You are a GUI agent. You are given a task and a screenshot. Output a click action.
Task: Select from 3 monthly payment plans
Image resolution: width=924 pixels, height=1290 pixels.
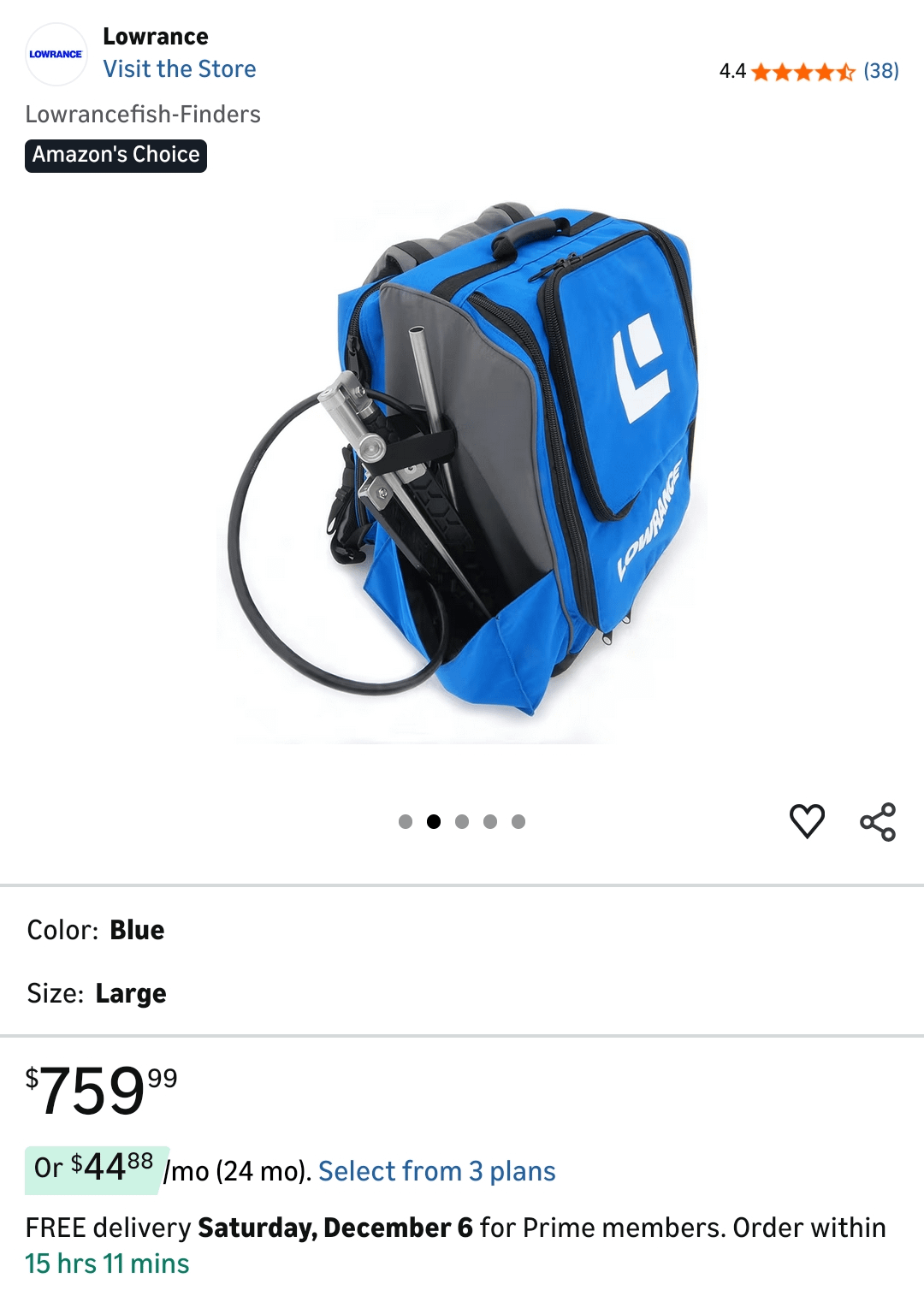click(436, 1171)
